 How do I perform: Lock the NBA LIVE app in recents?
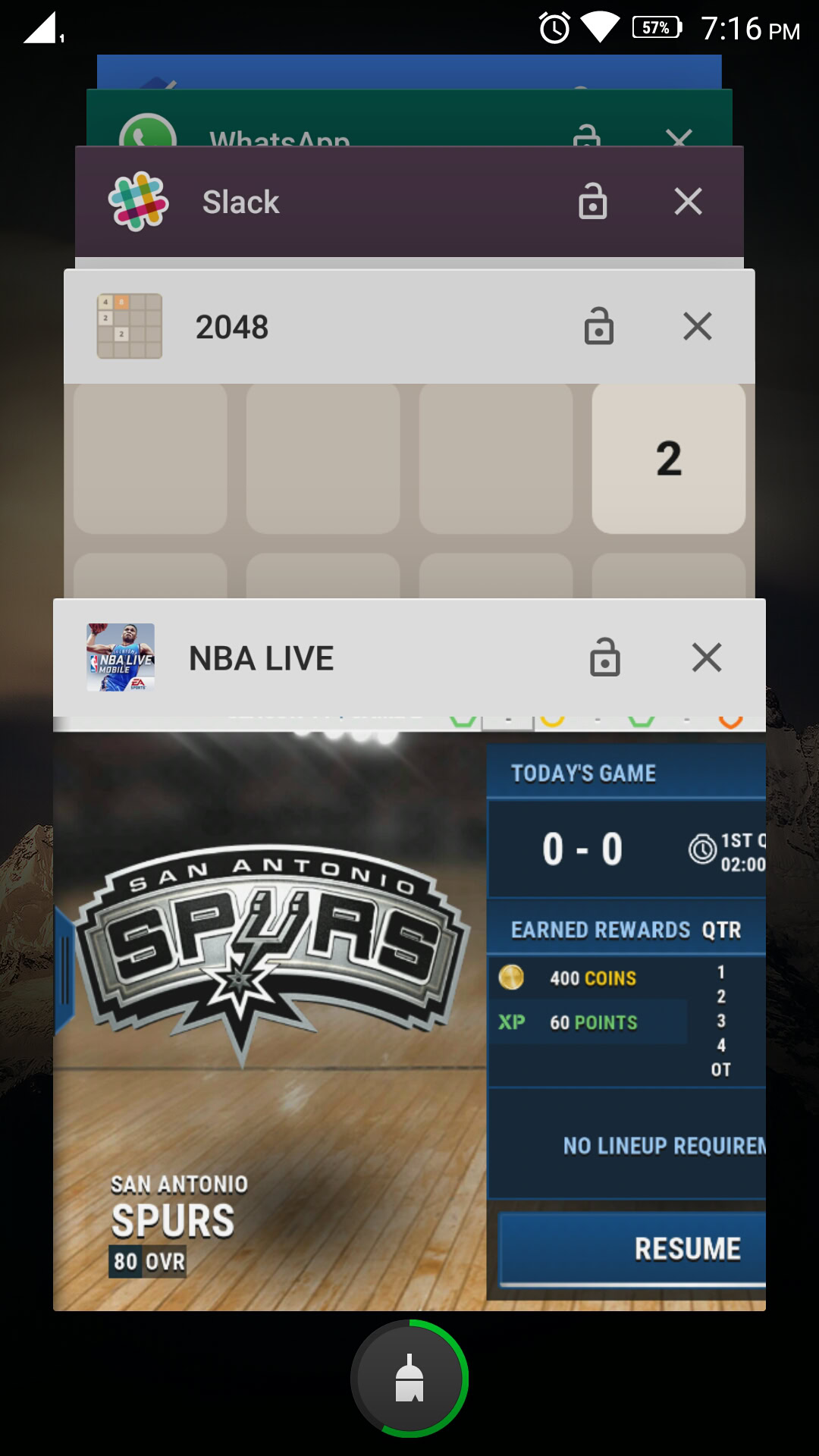coord(604,657)
